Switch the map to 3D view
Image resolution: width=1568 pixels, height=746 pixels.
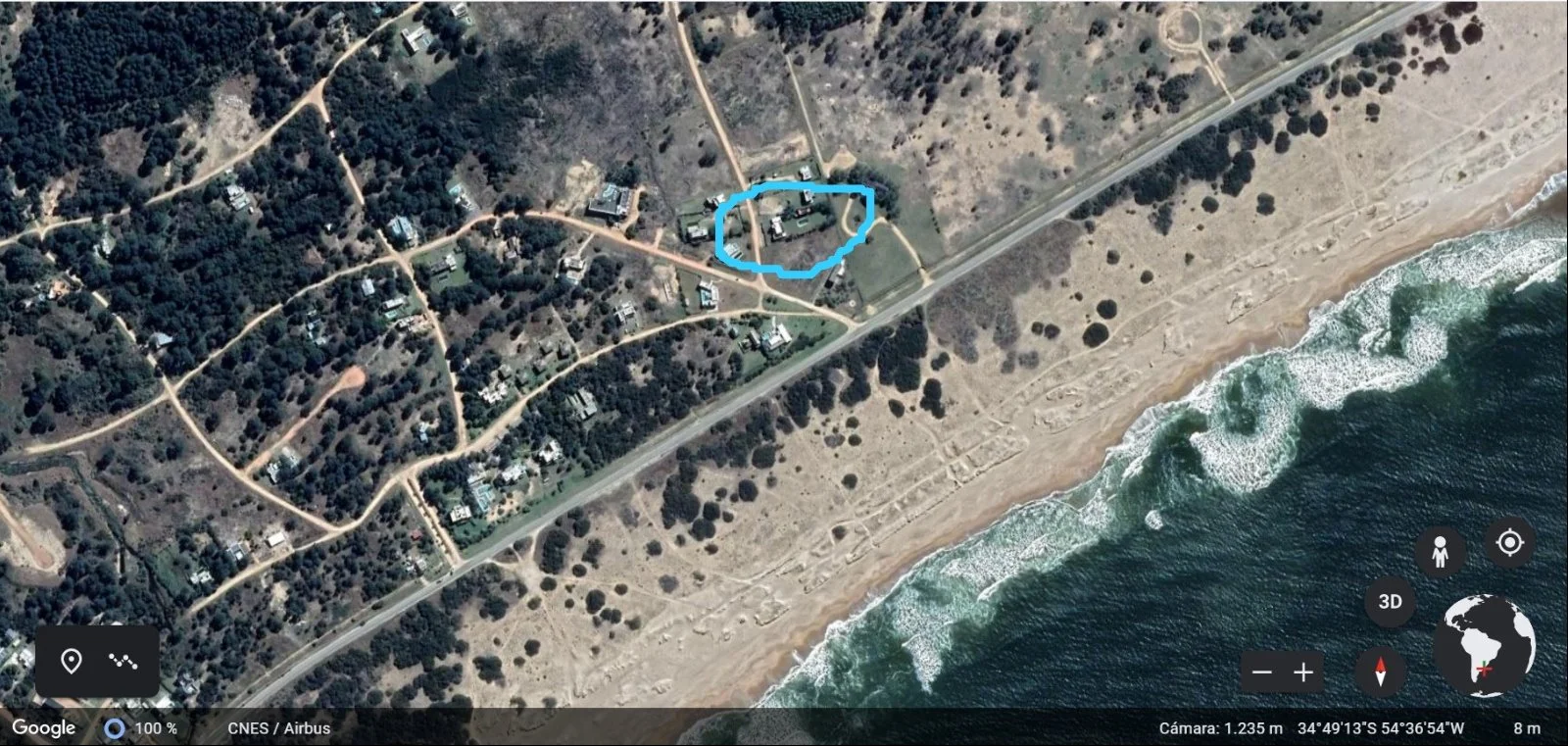[x=1390, y=602]
